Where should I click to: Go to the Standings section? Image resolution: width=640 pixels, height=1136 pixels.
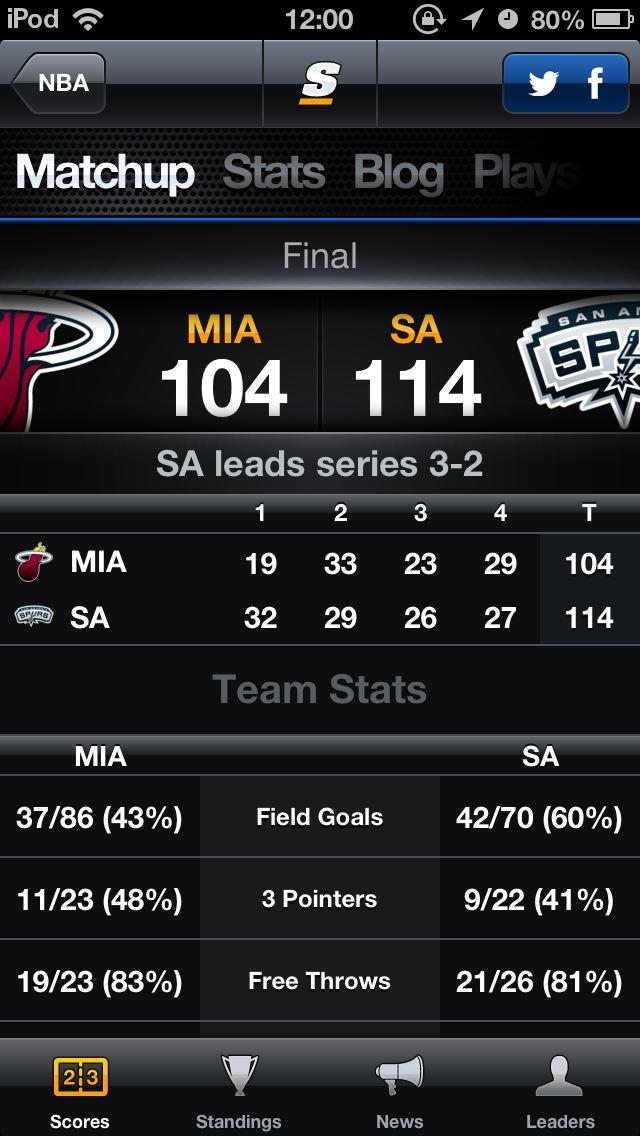tap(238, 1089)
